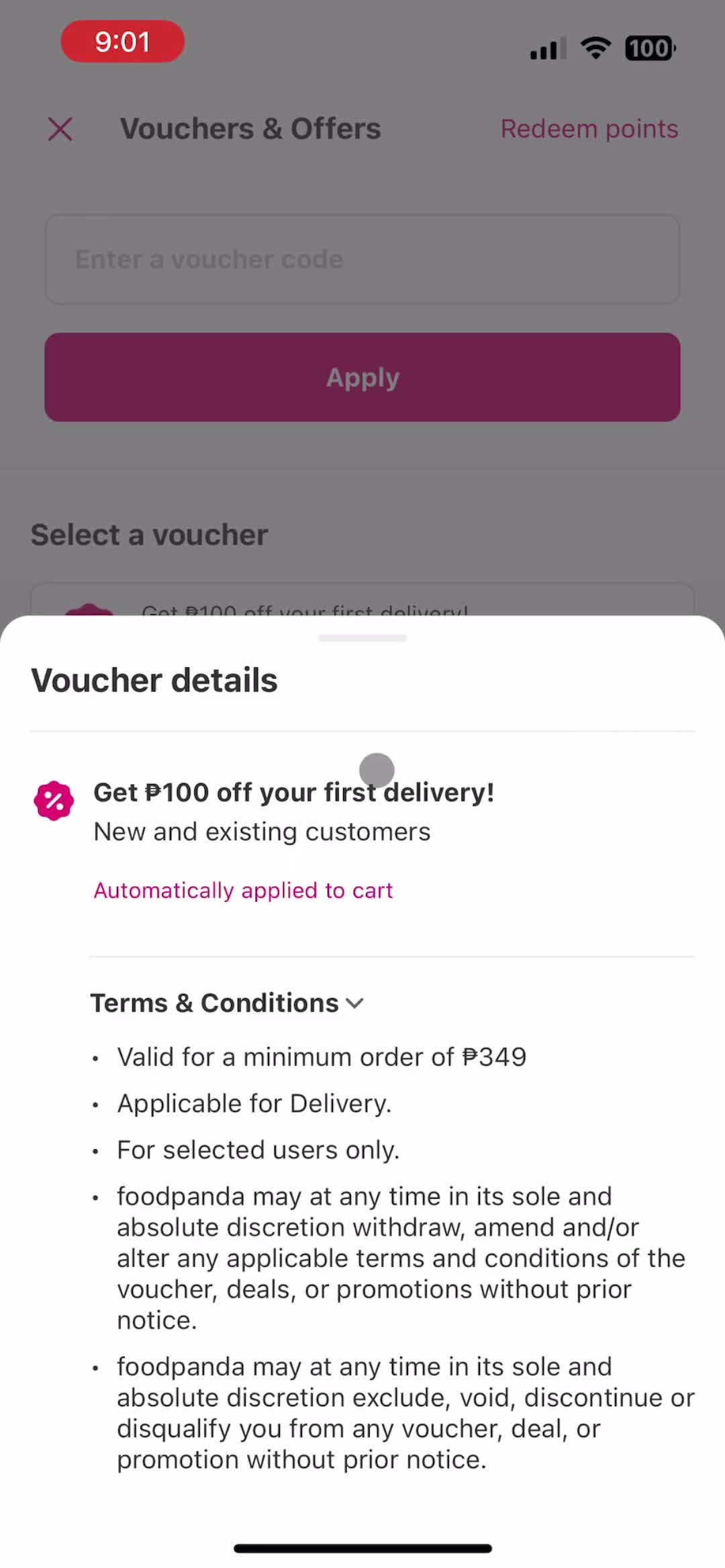The image size is (725, 1568).
Task: Close the Vouchers & Offers screen
Action: 60,129
